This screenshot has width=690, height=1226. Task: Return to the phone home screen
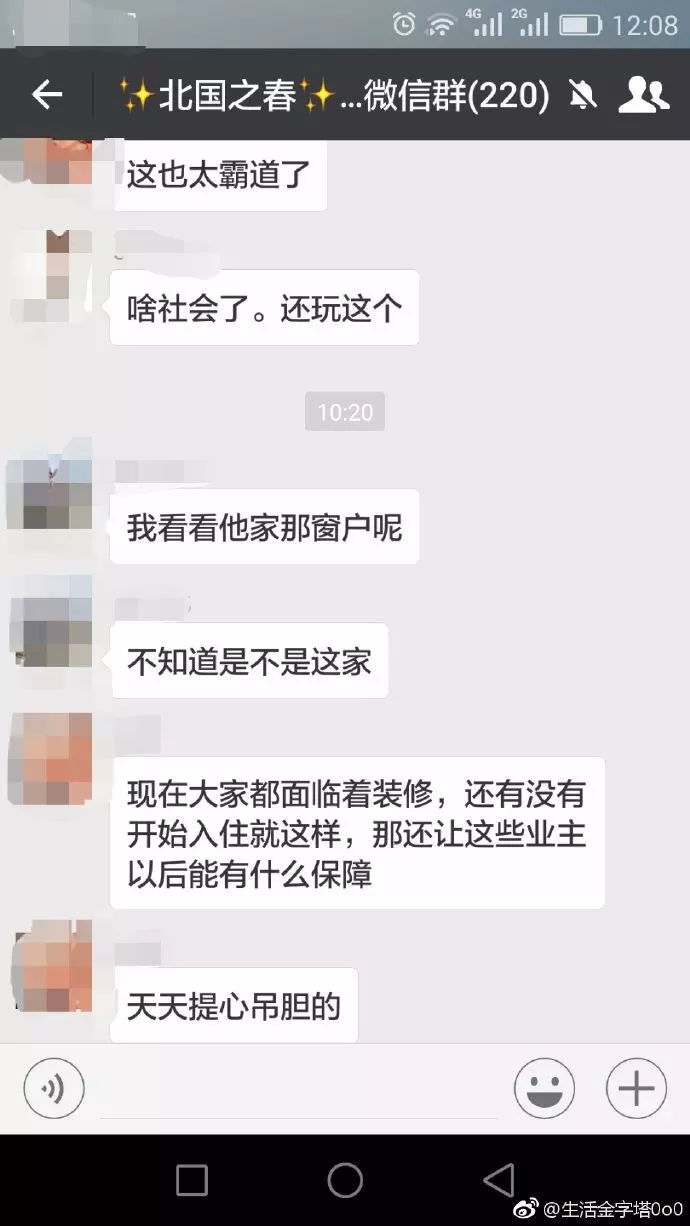[345, 1180]
